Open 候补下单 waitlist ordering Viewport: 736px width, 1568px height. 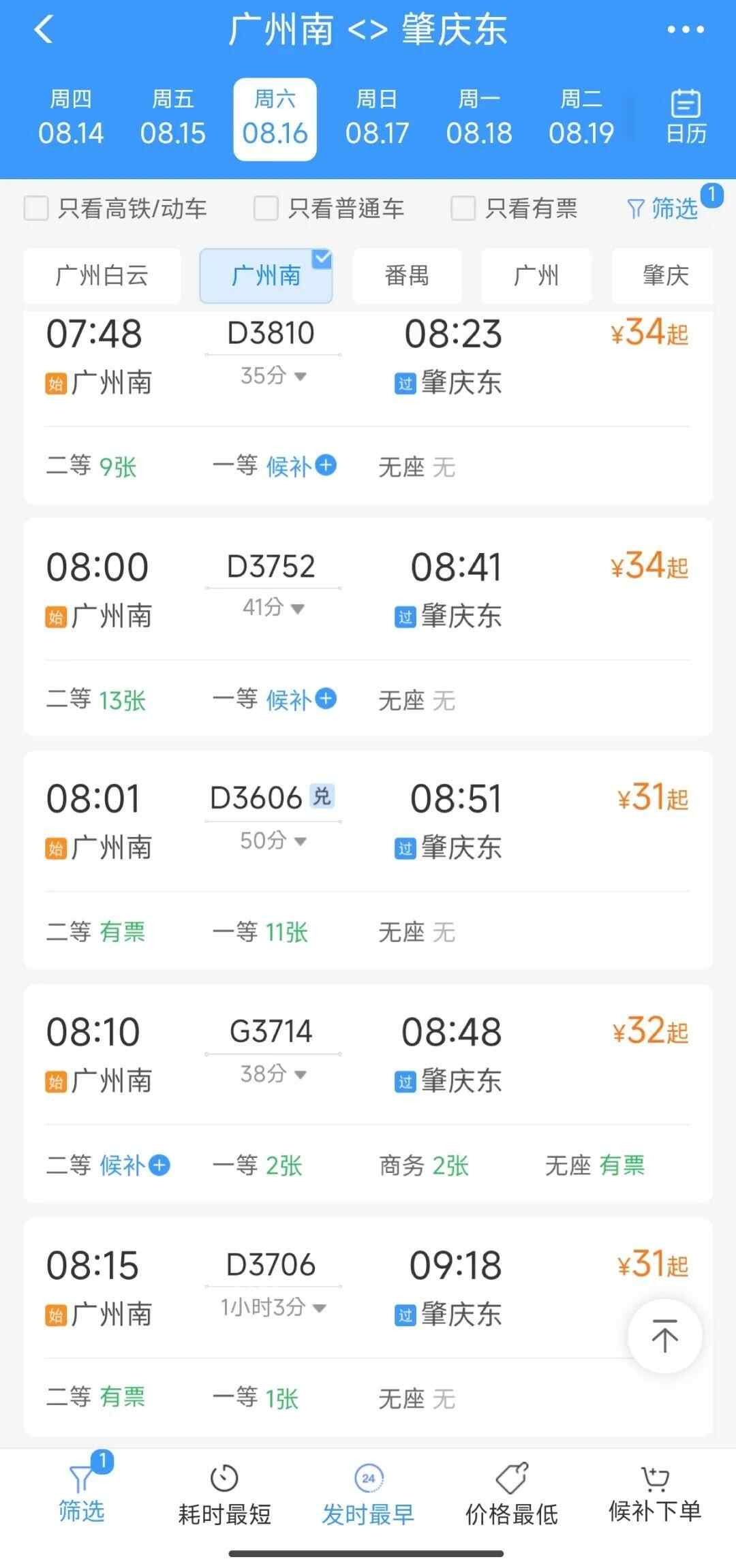click(655, 1496)
